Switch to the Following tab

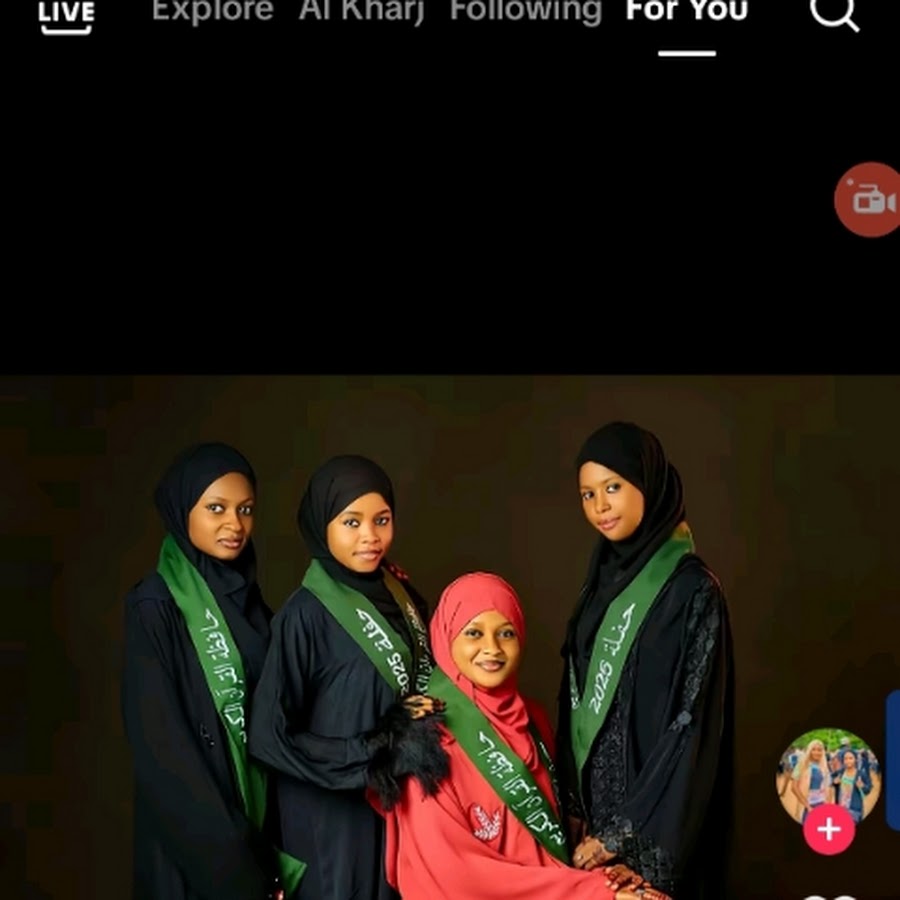tap(525, 12)
